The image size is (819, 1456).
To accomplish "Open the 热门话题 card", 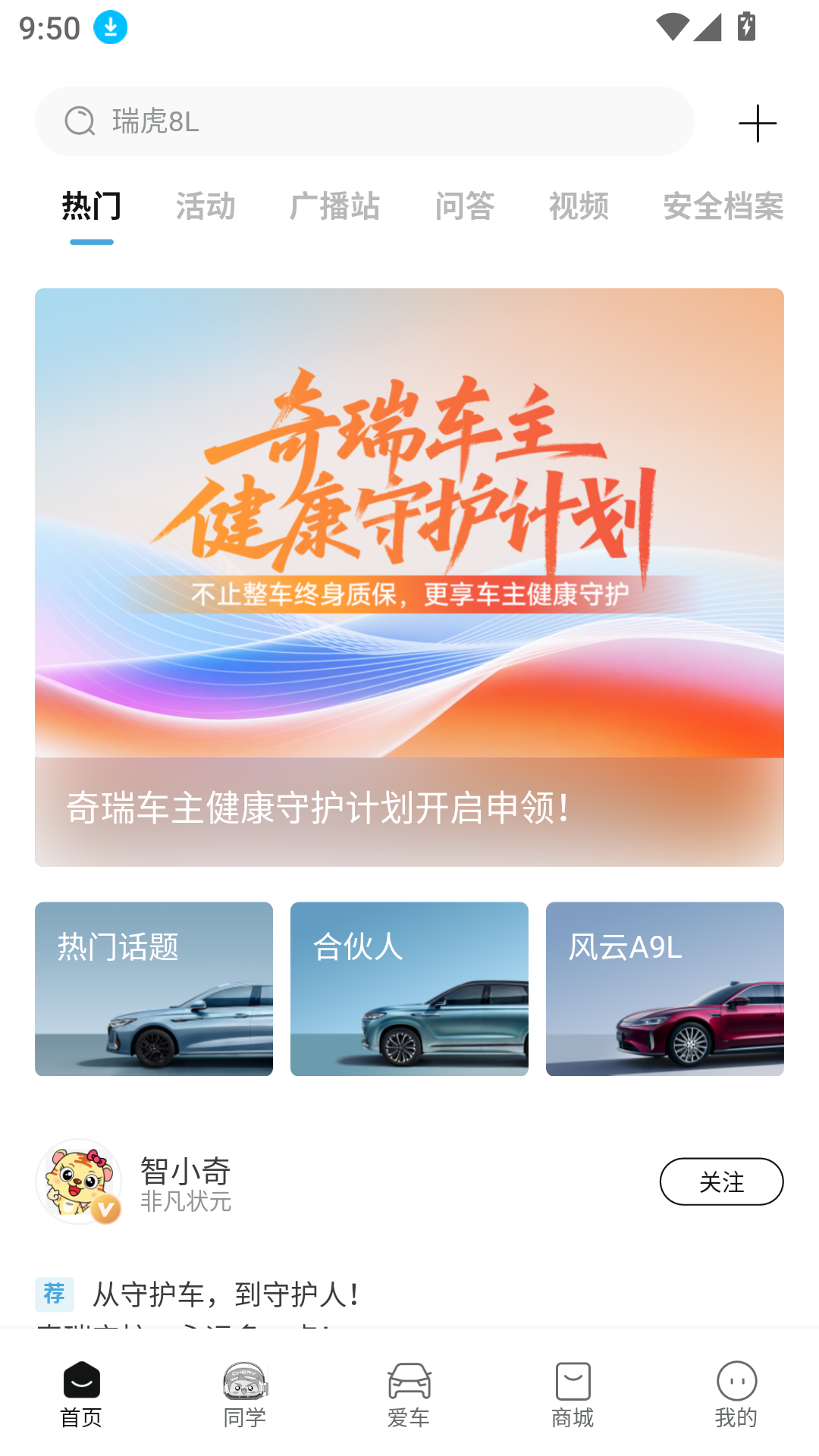I will point(153,988).
